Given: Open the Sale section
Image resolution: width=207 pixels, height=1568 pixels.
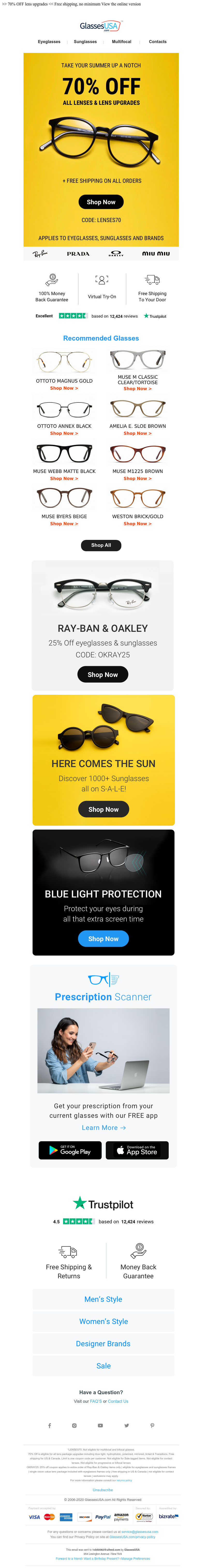Looking at the screenshot, I should [x=103, y=1366].
